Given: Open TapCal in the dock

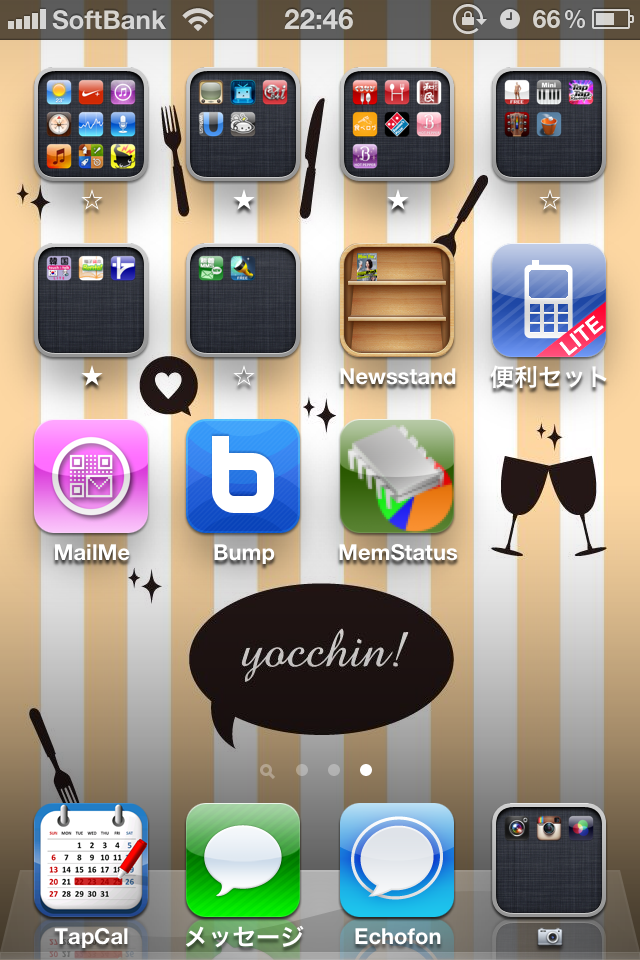Looking at the screenshot, I should click(x=91, y=861).
